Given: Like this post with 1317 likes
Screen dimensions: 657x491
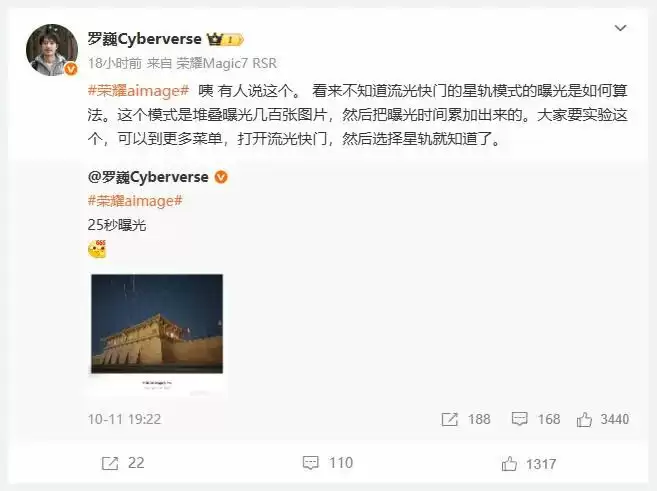Looking at the screenshot, I should 528,463.
